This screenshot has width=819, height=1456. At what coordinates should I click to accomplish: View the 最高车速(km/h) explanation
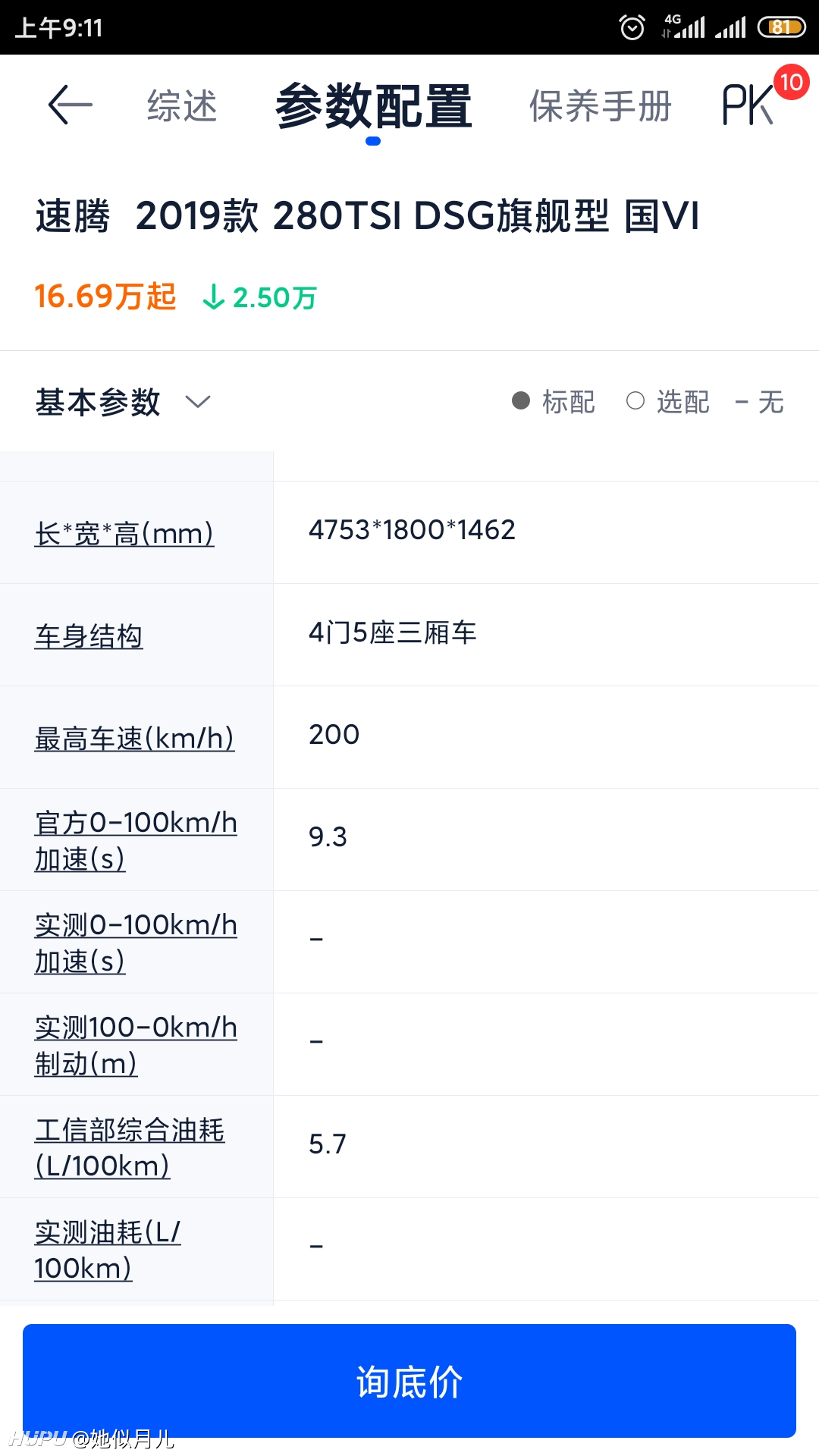(x=135, y=738)
